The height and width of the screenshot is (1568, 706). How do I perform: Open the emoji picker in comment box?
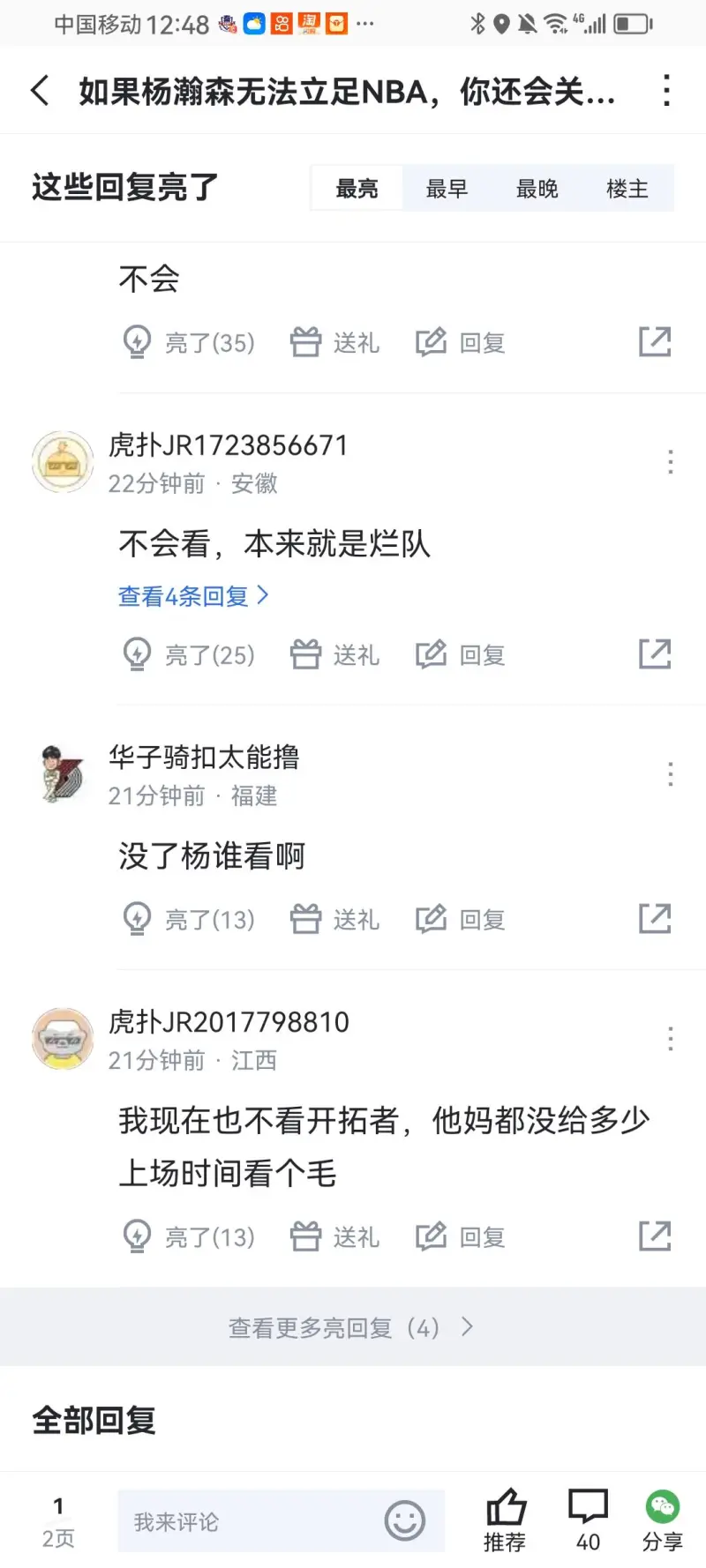pyautogui.click(x=405, y=1521)
